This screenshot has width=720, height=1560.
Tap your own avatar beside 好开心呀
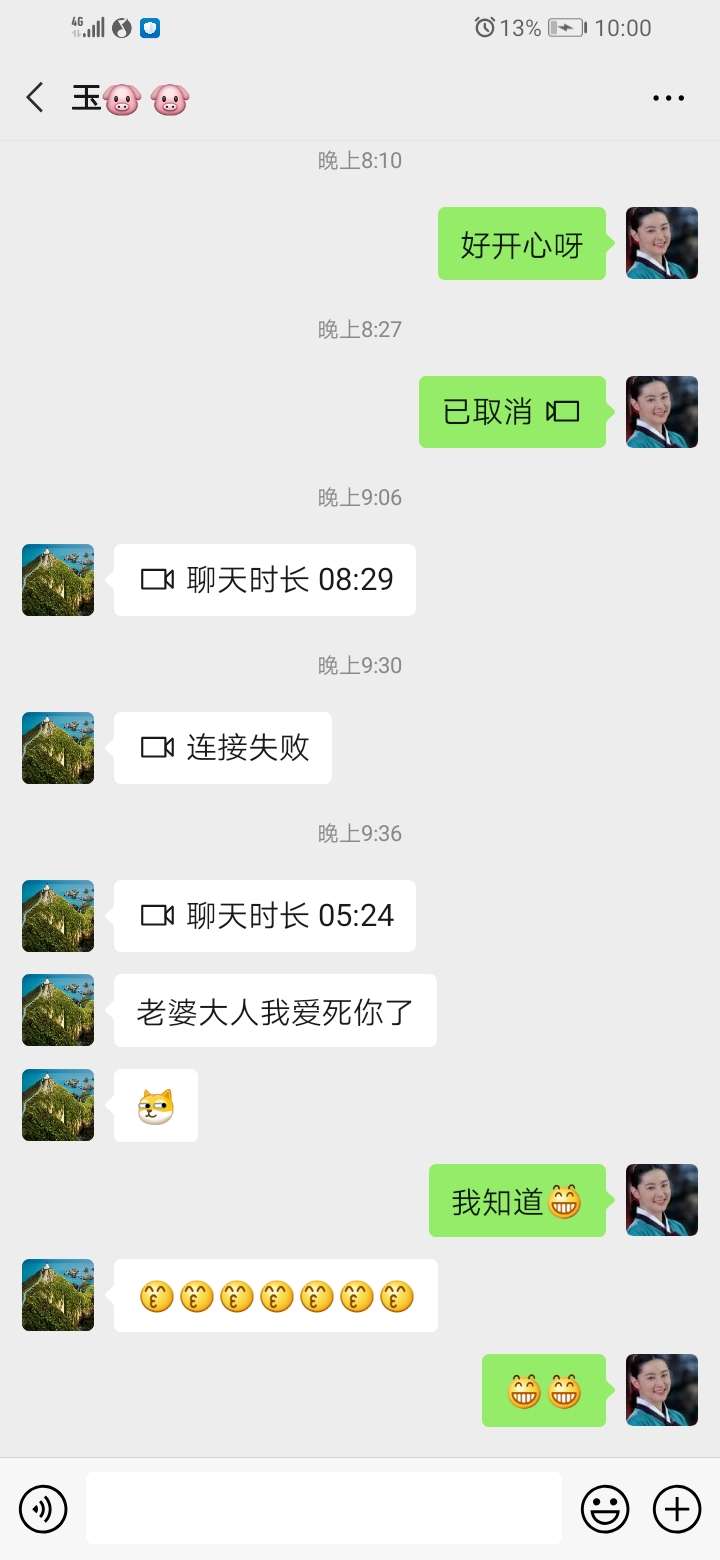661,243
